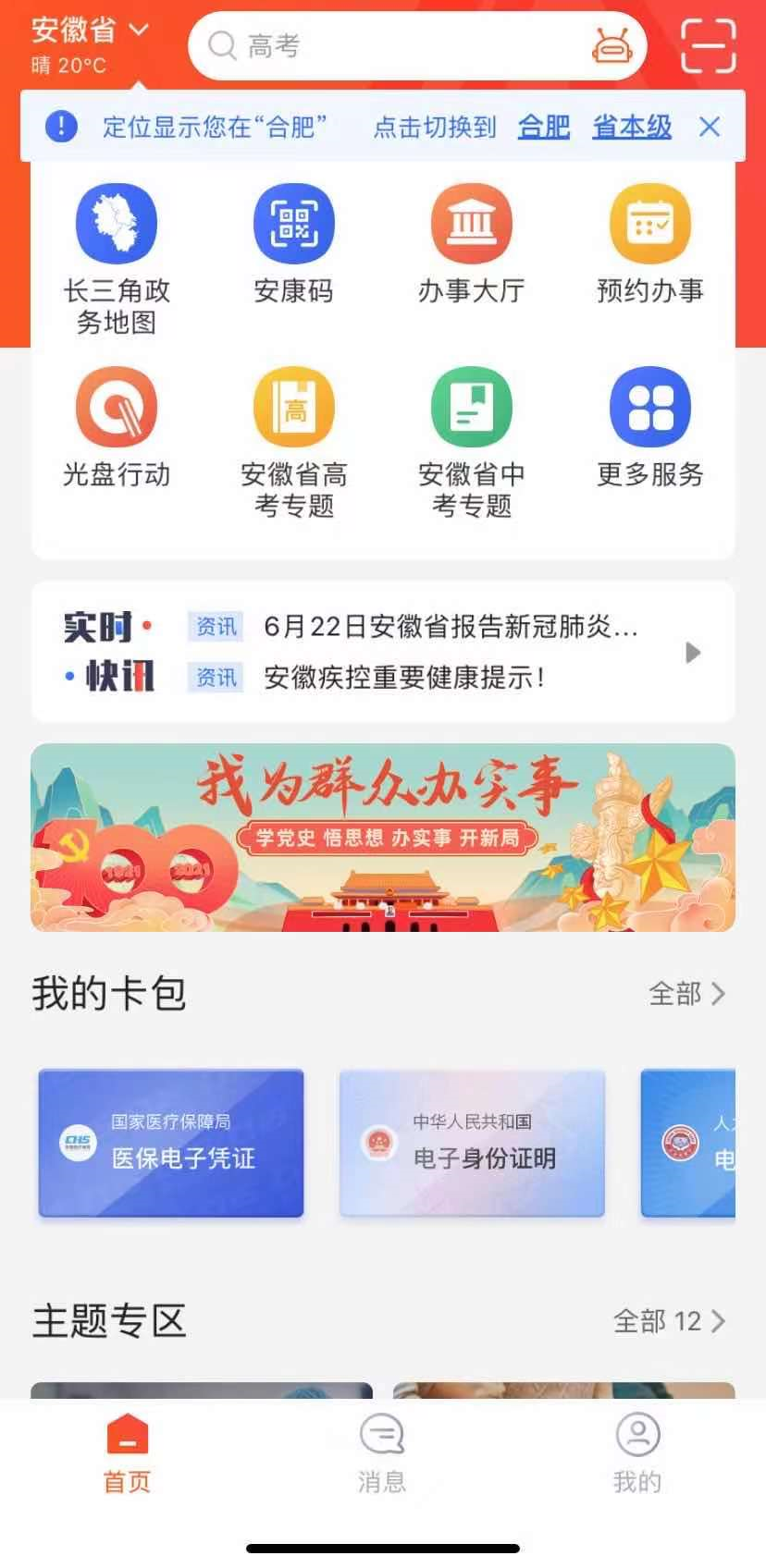
Task: Open the robot assistant icon
Action: (611, 45)
